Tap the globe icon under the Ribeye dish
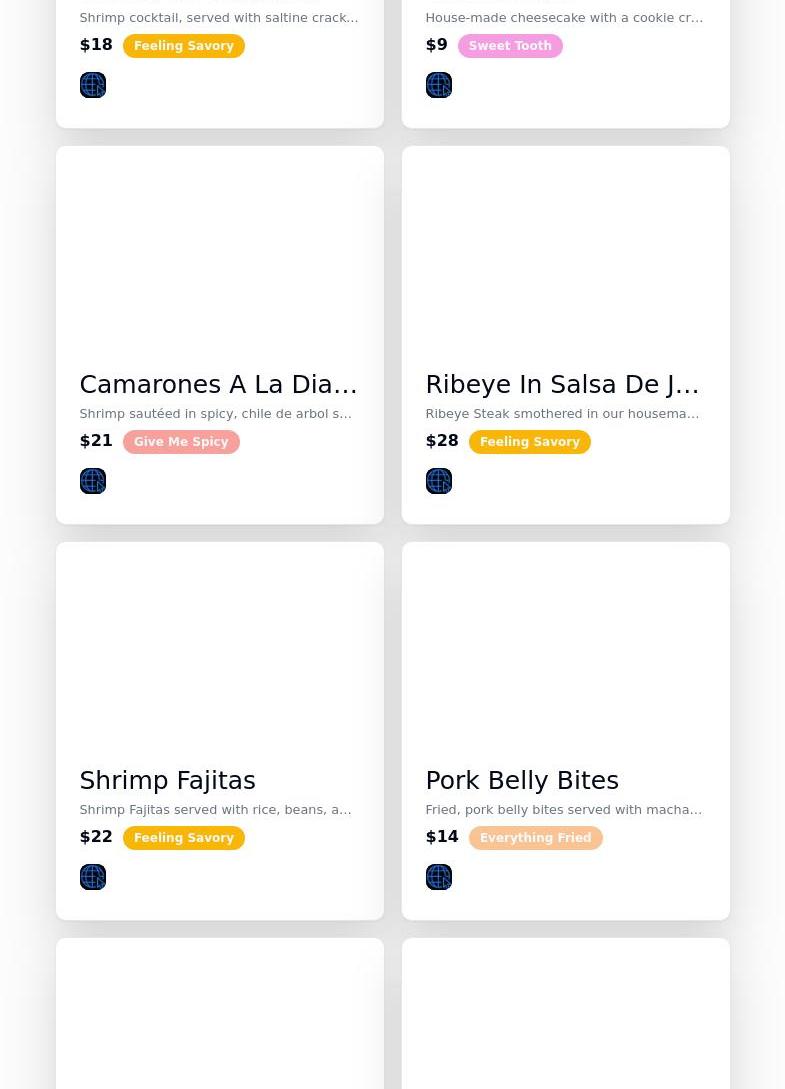This screenshot has height=1089, width=785. click(x=439, y=481)
